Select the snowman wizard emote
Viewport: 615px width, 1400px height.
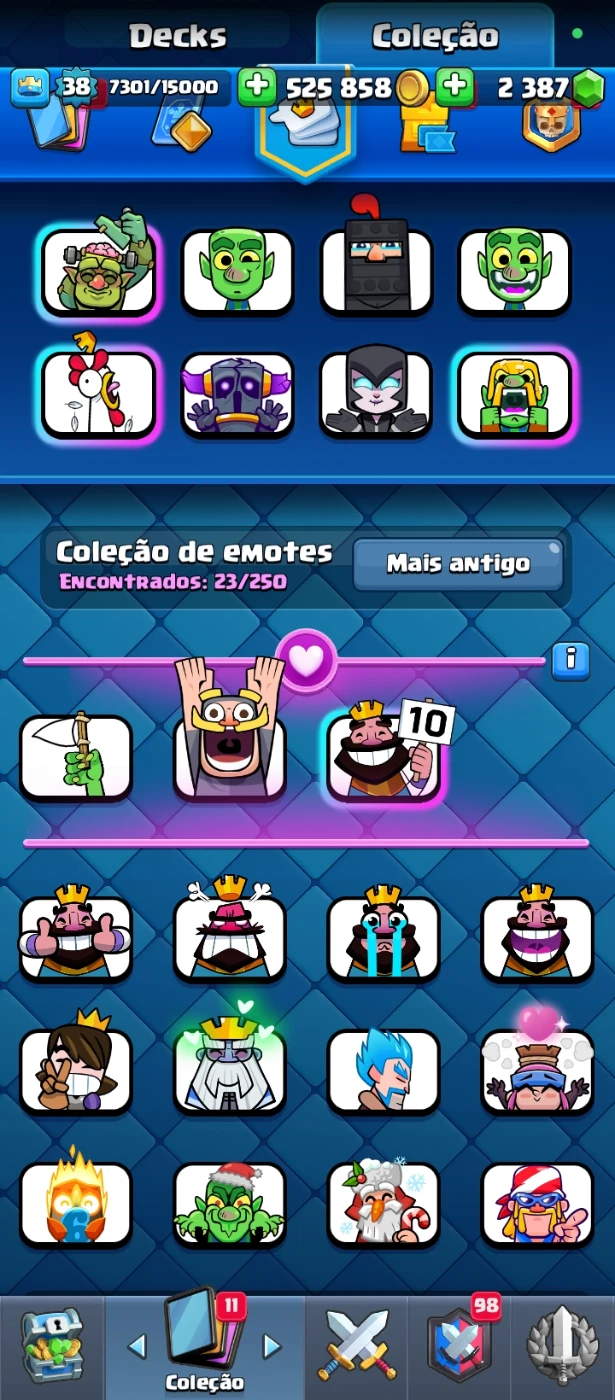coord(384,1203)
